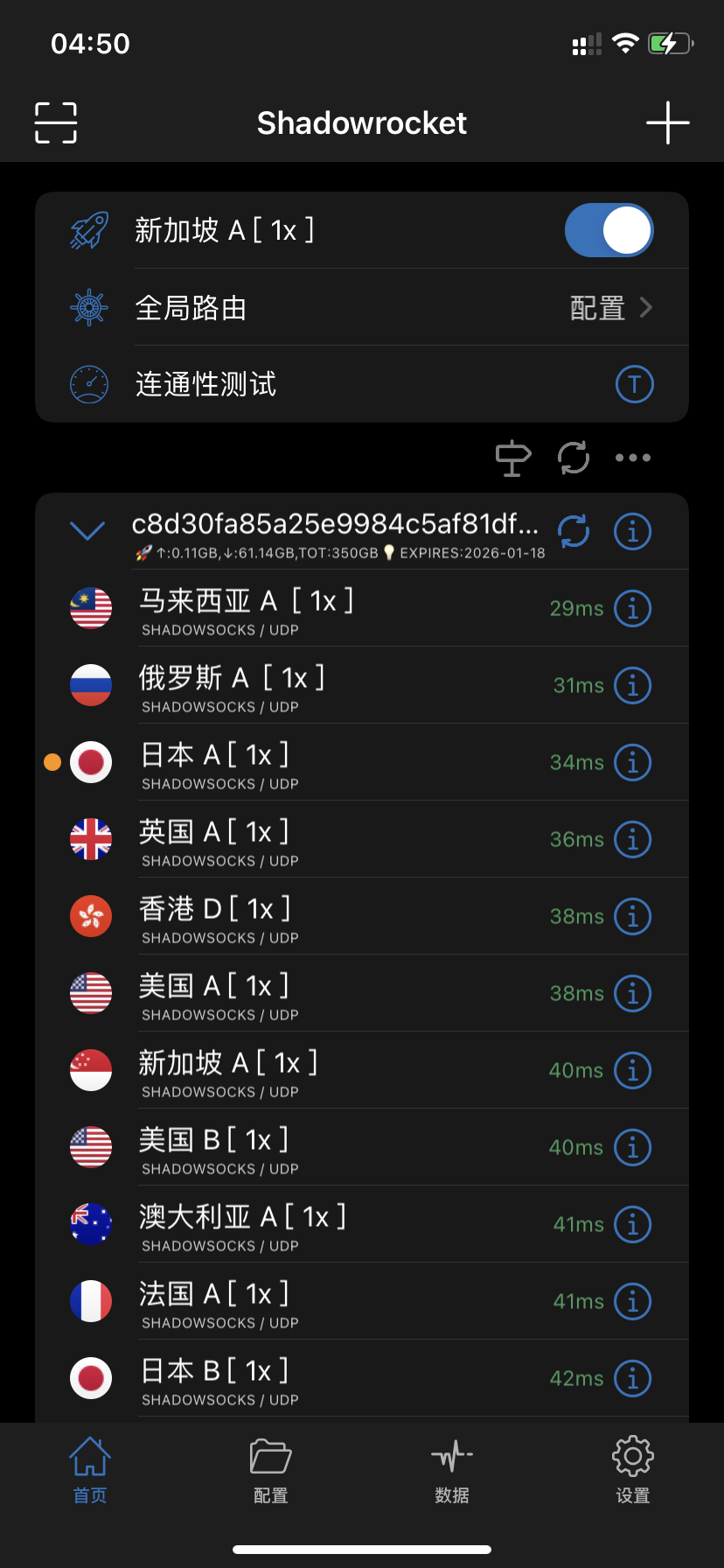This screenshot has height=1568, width=724.
Task: Collapse the c8d30fa85a25 subscription group
Action: [87, 530]
